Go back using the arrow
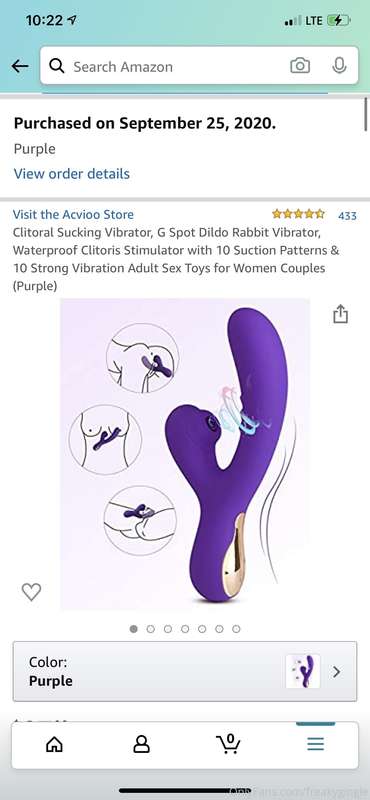The height and width of the screenshot is (800, 370). coord(20,66)
